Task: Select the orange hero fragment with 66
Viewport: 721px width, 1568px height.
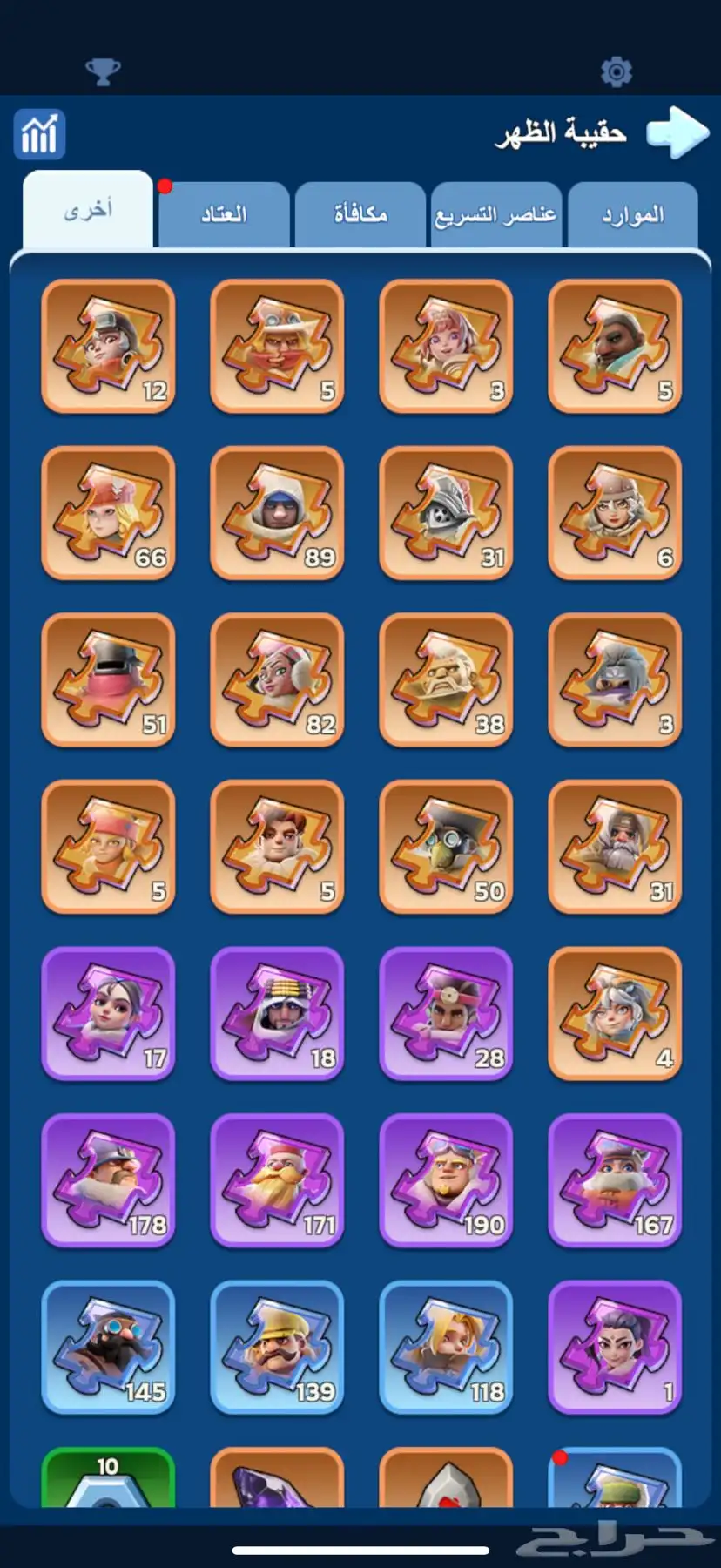Action: coord(108,513)
